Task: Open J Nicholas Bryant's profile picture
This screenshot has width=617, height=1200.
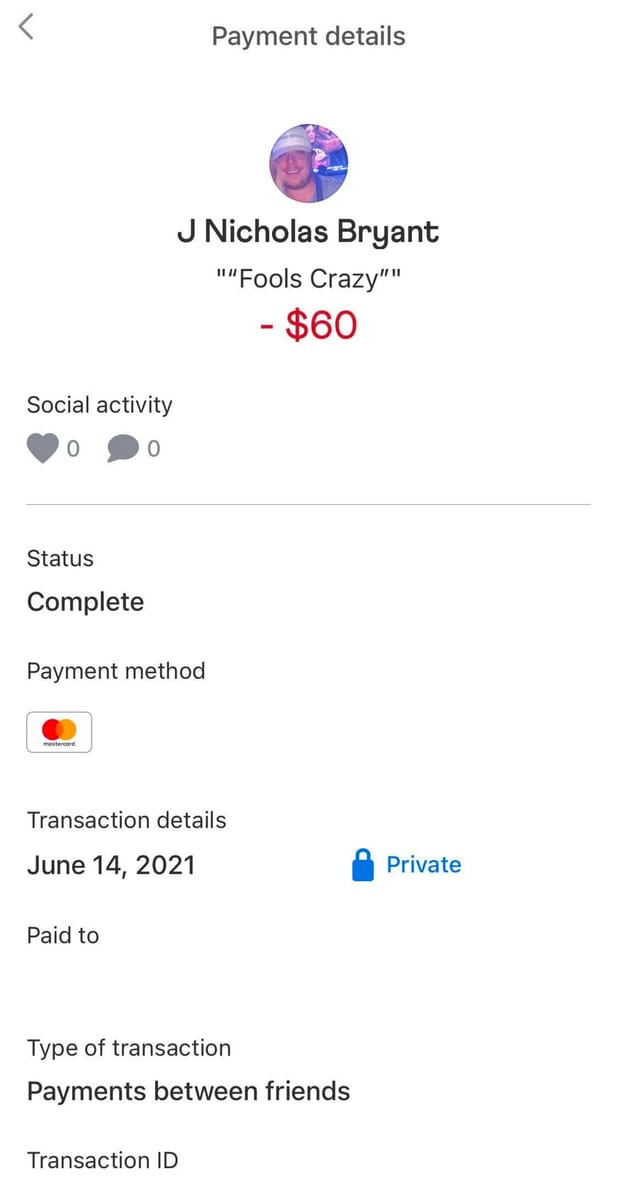Action: click(x=309, y=163)
